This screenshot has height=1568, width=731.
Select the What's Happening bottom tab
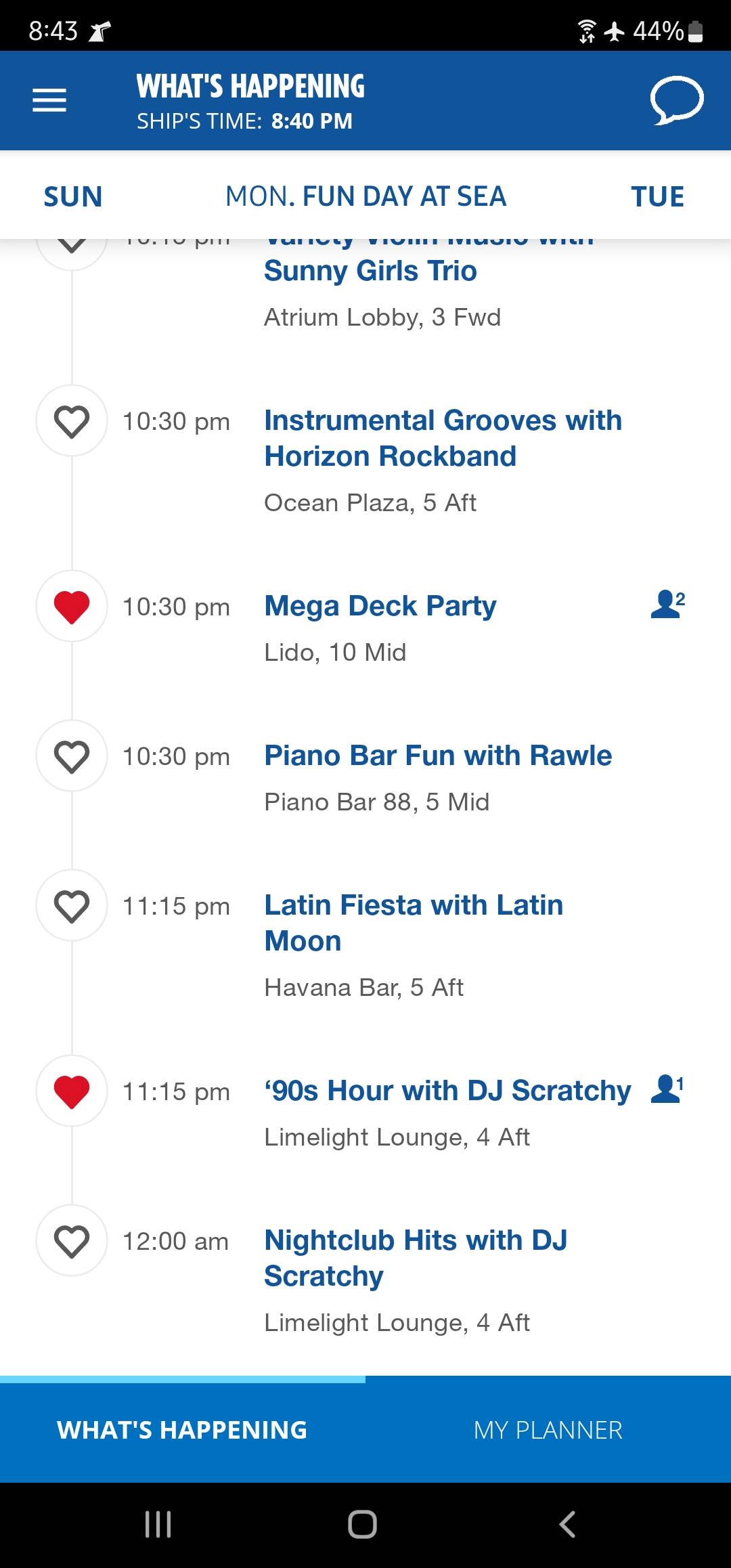[183, 1430]
